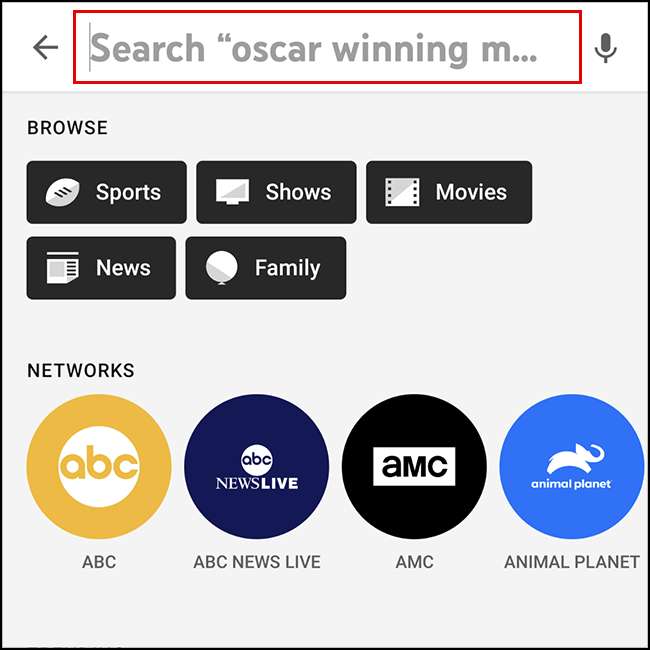Viewport: 650px width, 650px height.
Task: Go back using the arrow
Action: (46, 47)
